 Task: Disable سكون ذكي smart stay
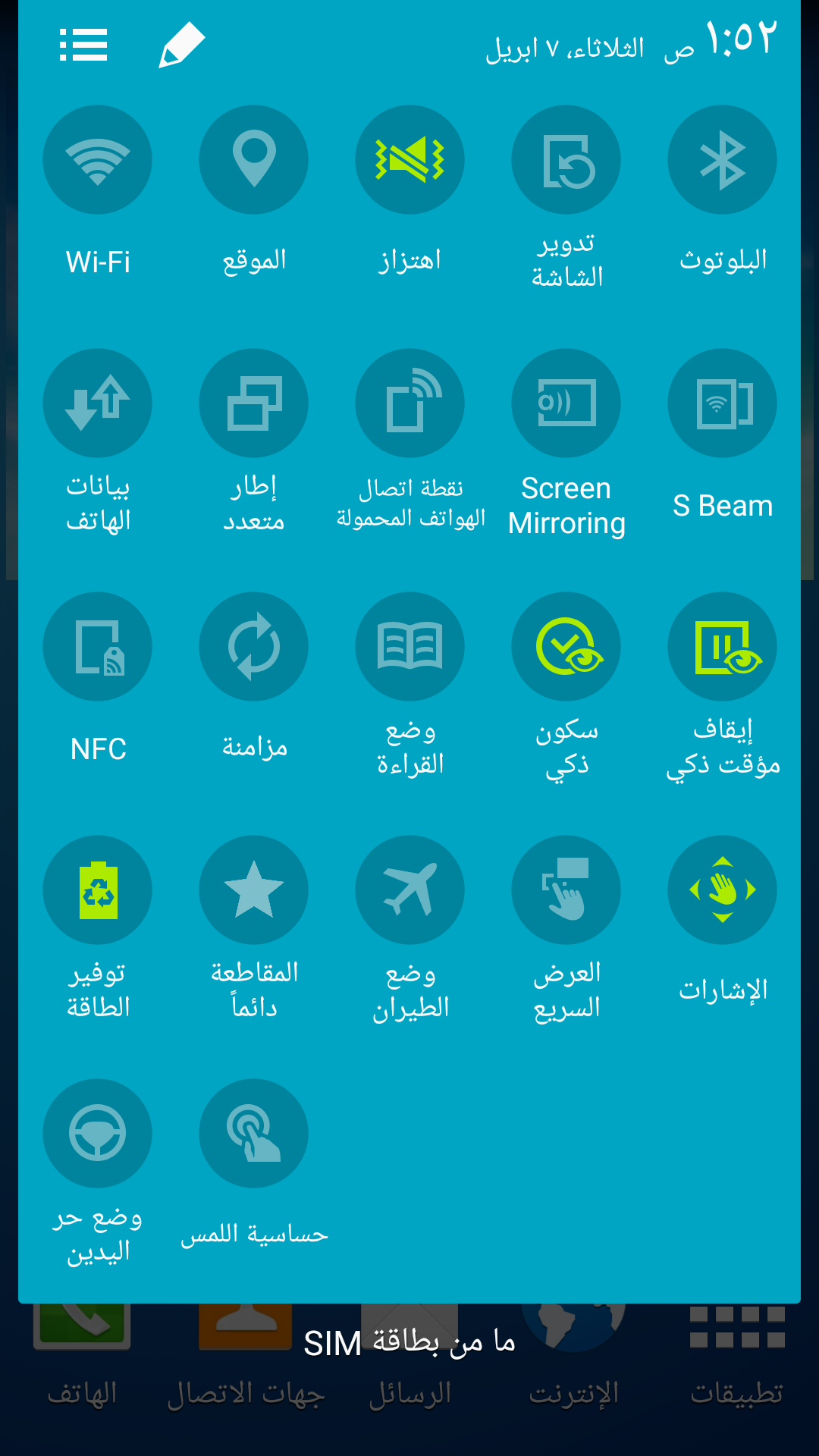566,647
